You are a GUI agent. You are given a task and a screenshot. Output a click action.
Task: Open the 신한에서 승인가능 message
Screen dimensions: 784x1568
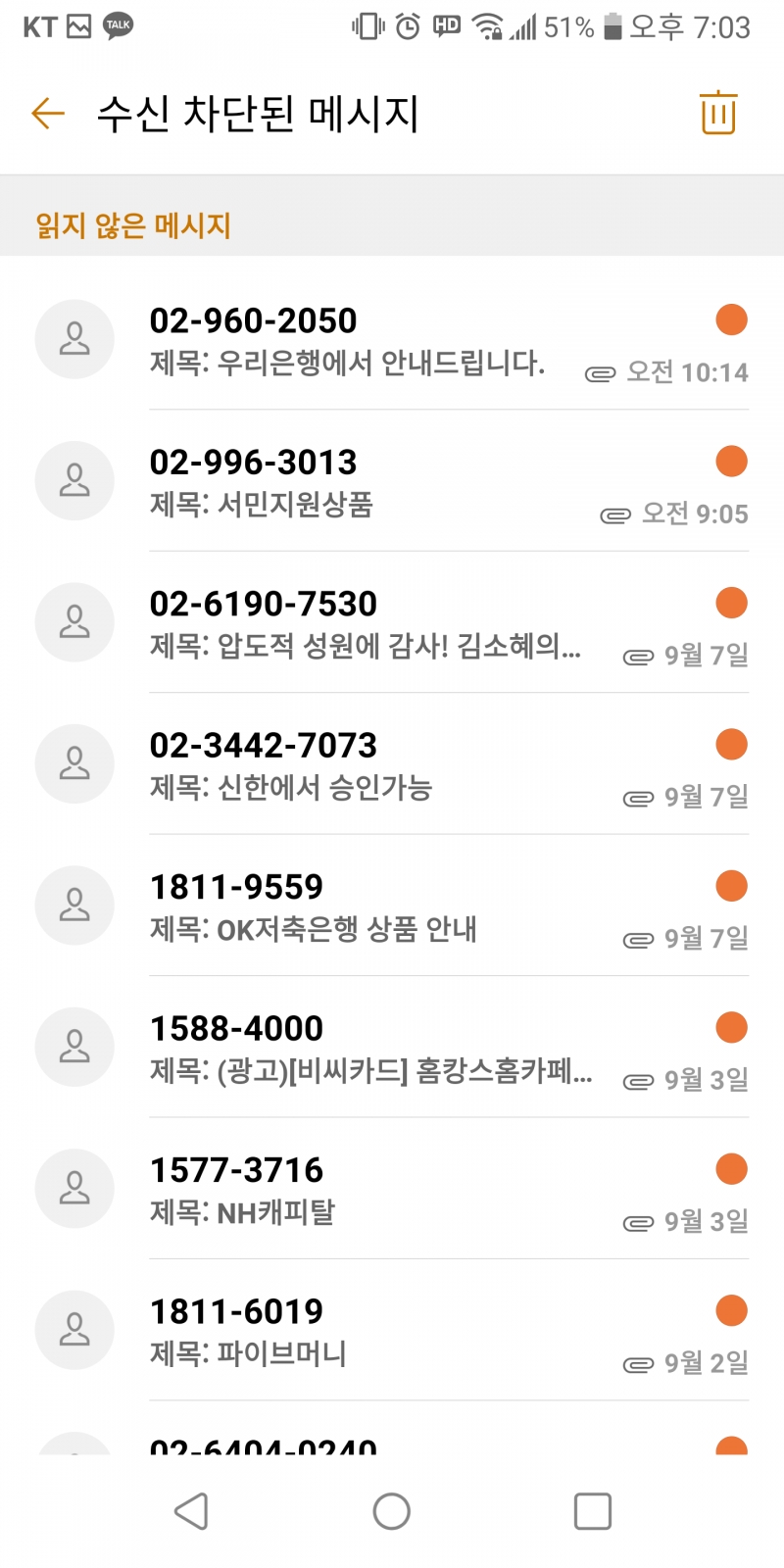[x=392, y=765]
